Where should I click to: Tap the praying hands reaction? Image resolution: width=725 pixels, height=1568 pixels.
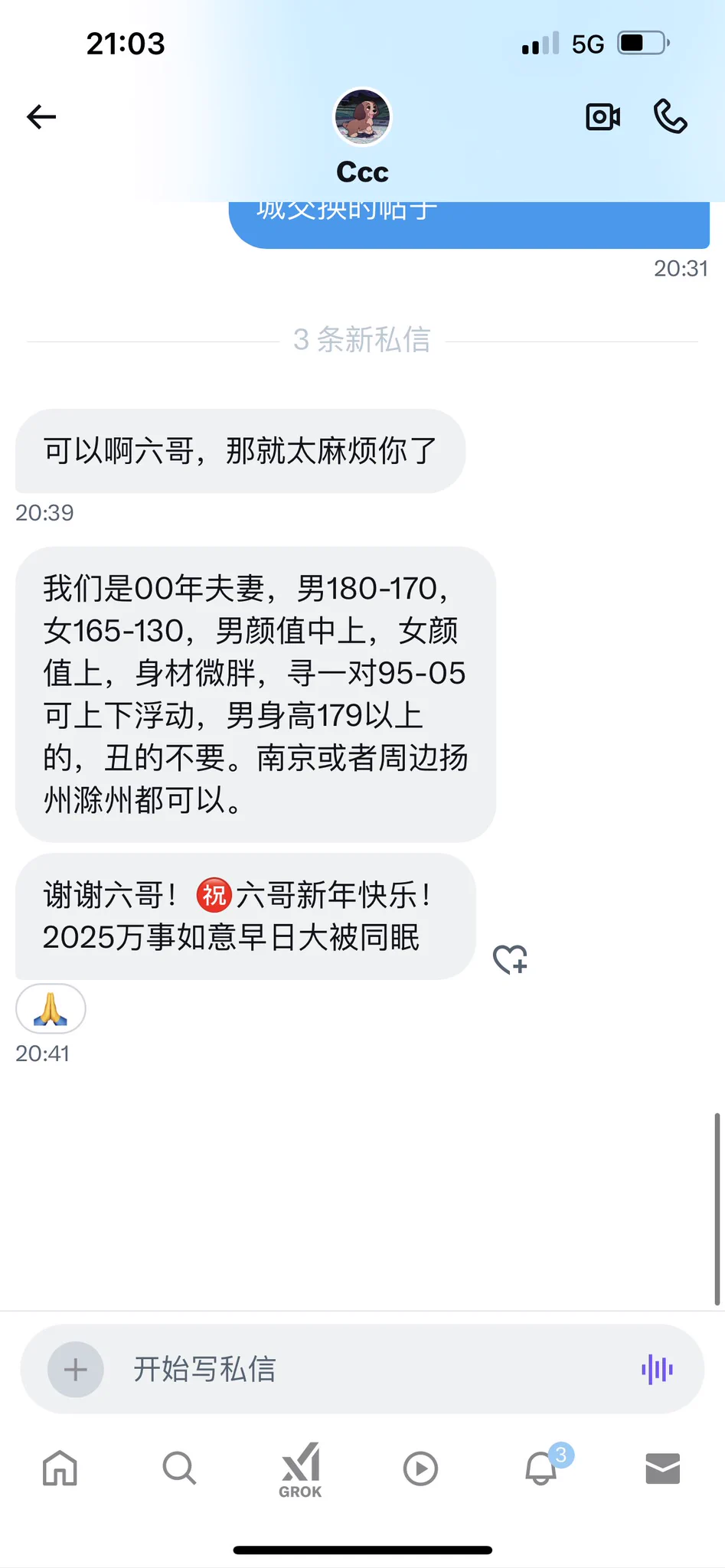pyautogui.click(x=51, y=1009)
